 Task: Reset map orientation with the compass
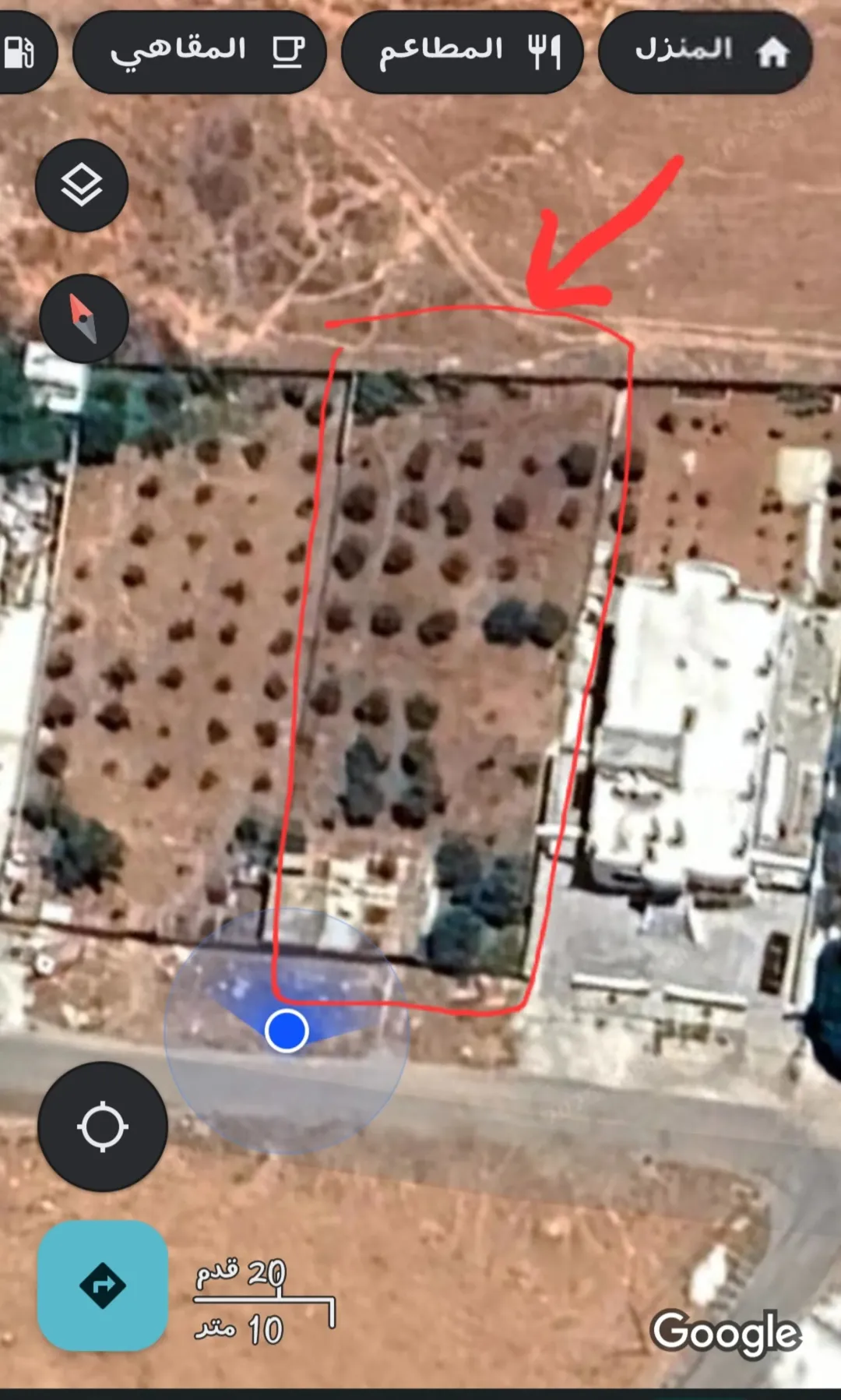coord(84,319)
